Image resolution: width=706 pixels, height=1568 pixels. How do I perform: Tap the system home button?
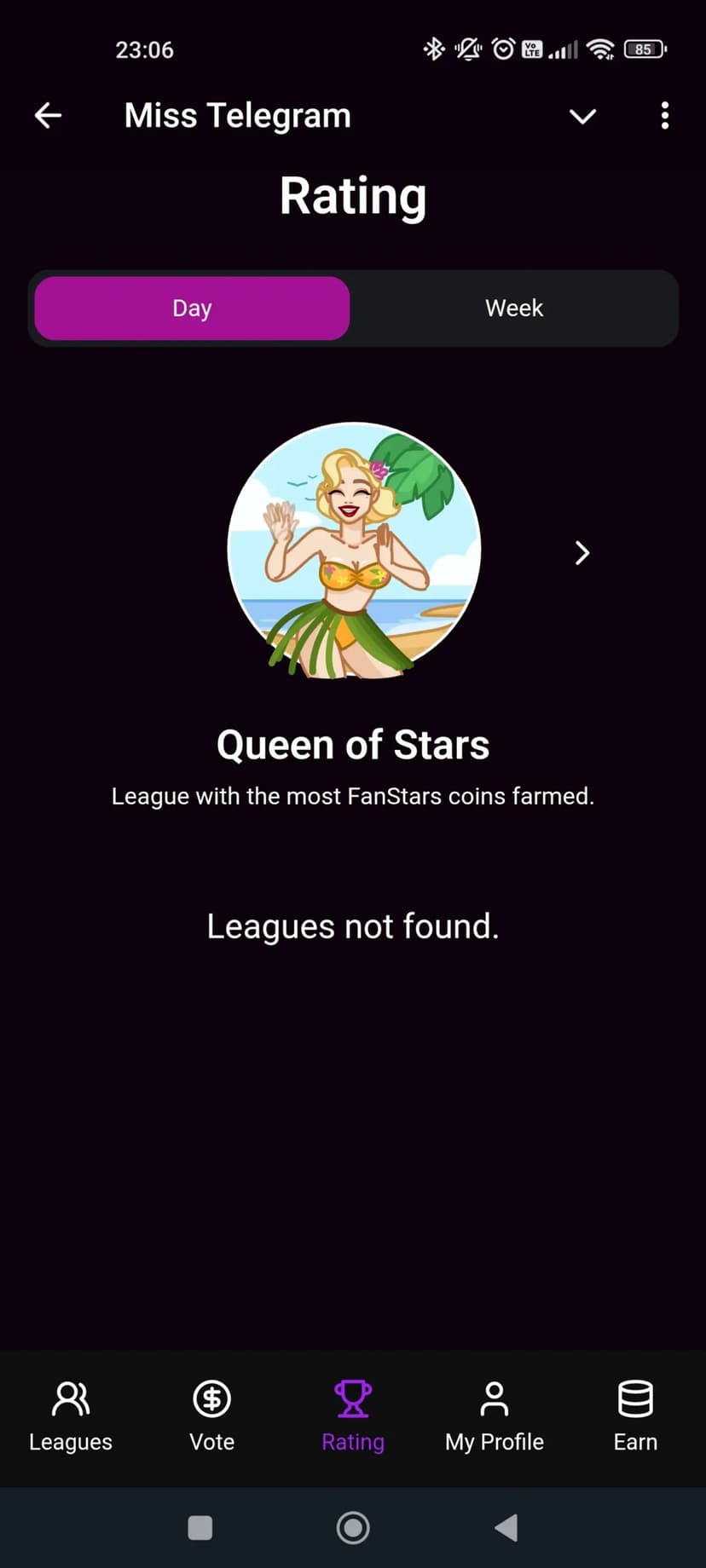click(353, 1528)
